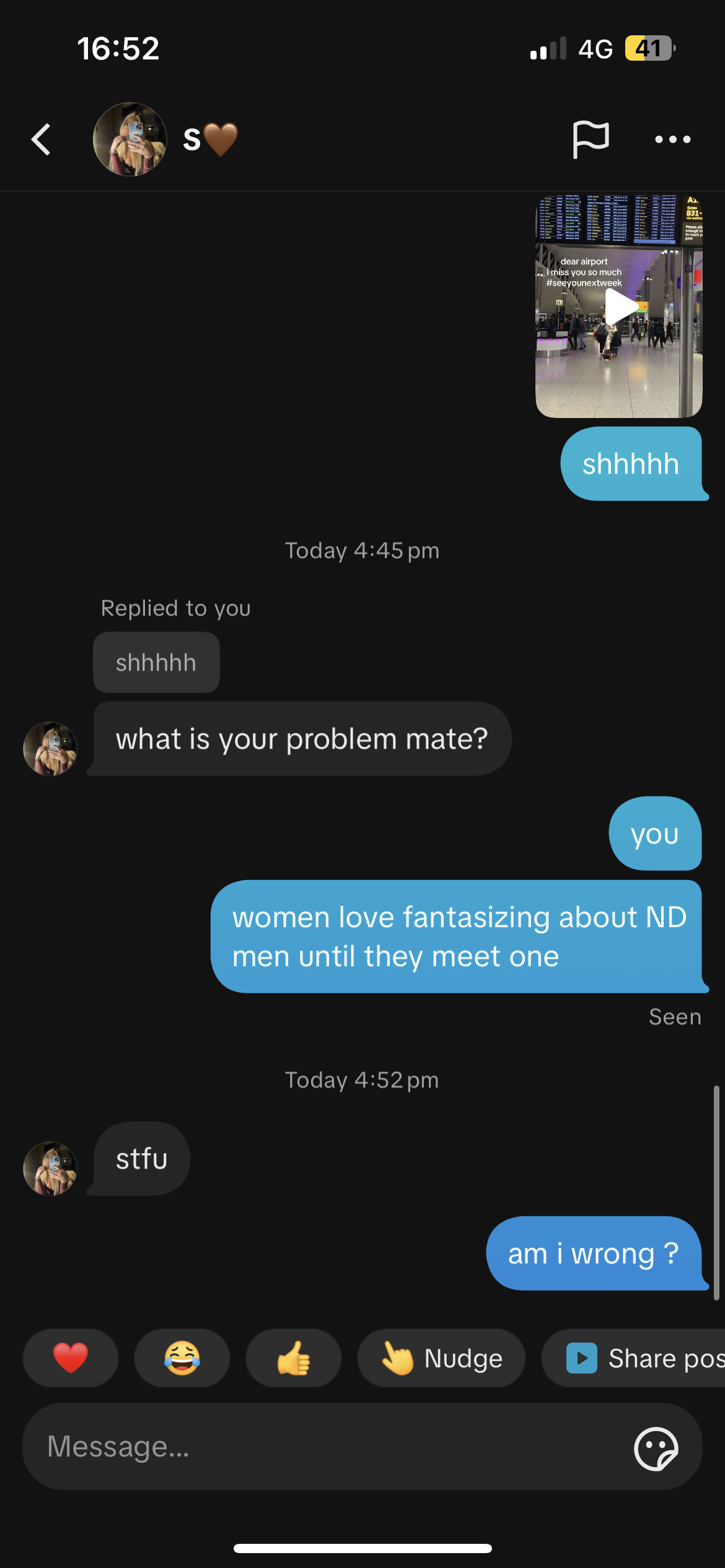Go back using the top-left arrow
This screenshot has width=725, height=1568.
(x=41, y=139)
